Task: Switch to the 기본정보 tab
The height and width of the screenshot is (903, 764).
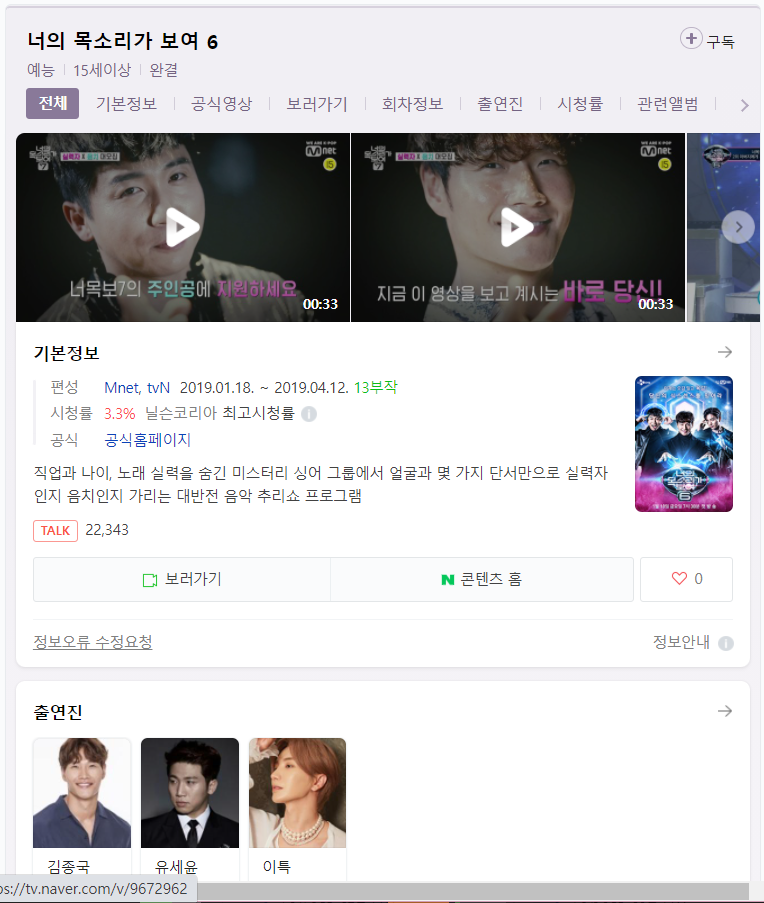Action: point(126,104)
